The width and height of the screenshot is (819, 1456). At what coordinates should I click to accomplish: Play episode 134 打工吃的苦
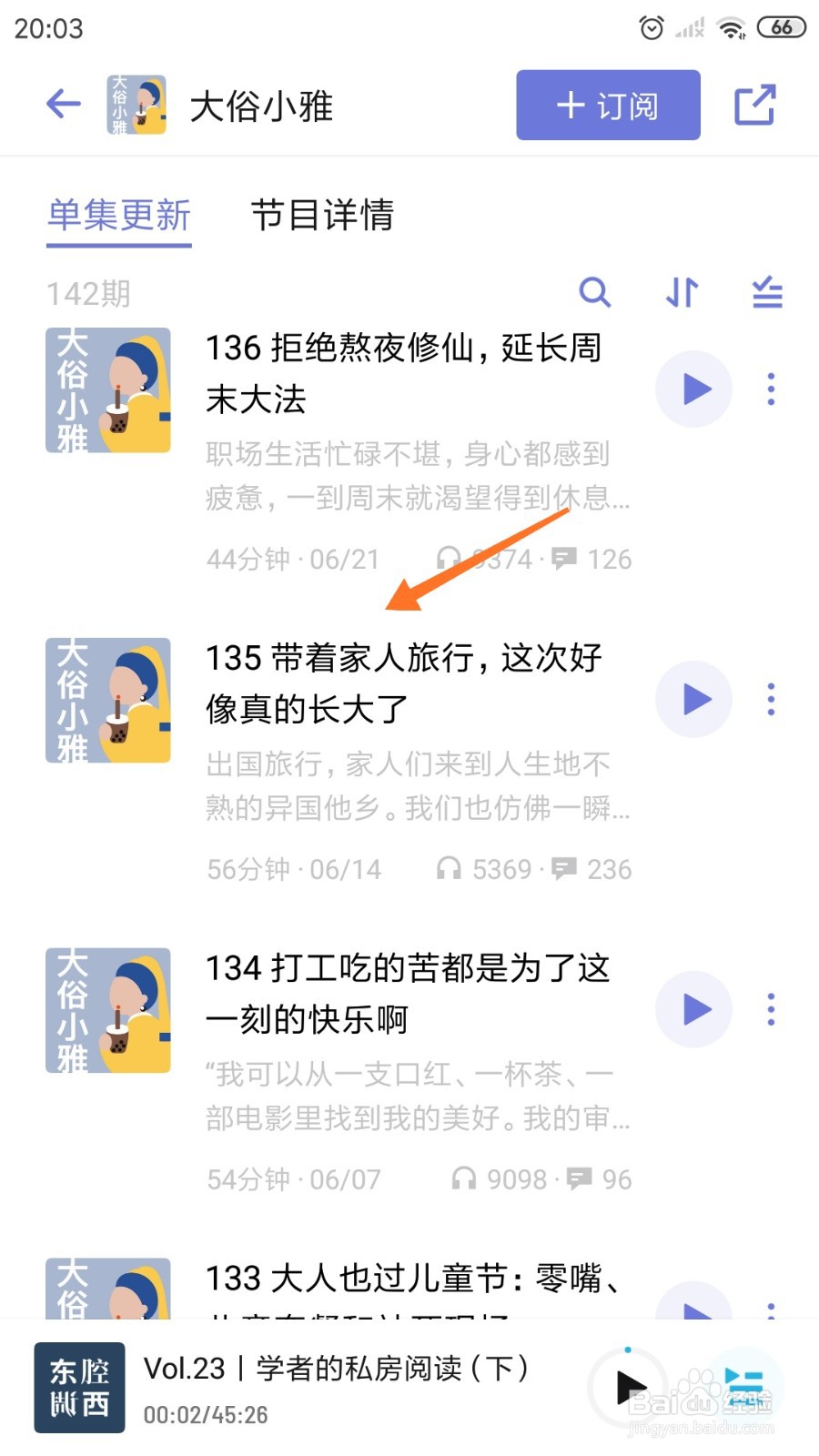tap(693, 1009)
